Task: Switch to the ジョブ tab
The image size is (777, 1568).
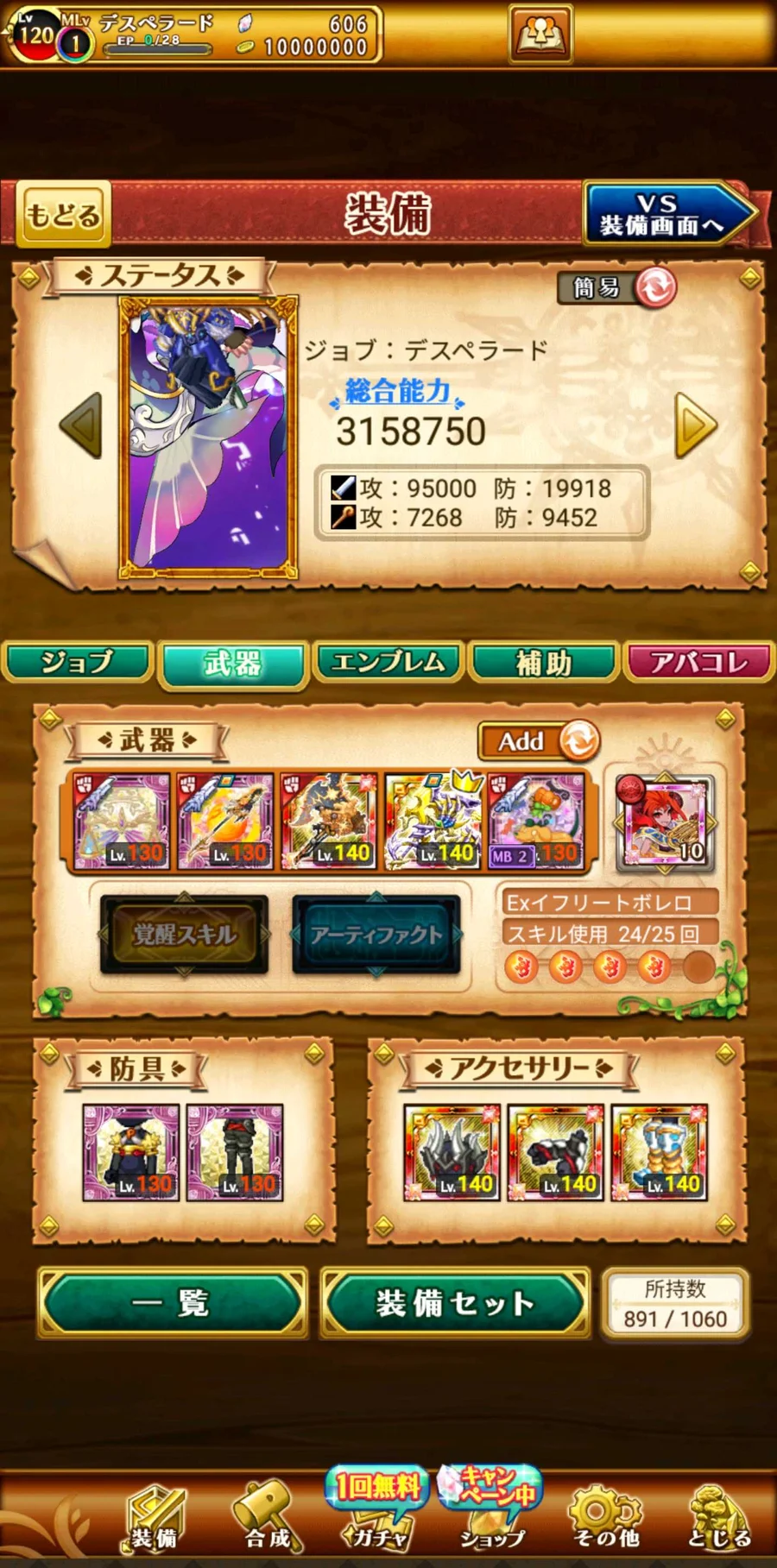Action: (78, 663)
